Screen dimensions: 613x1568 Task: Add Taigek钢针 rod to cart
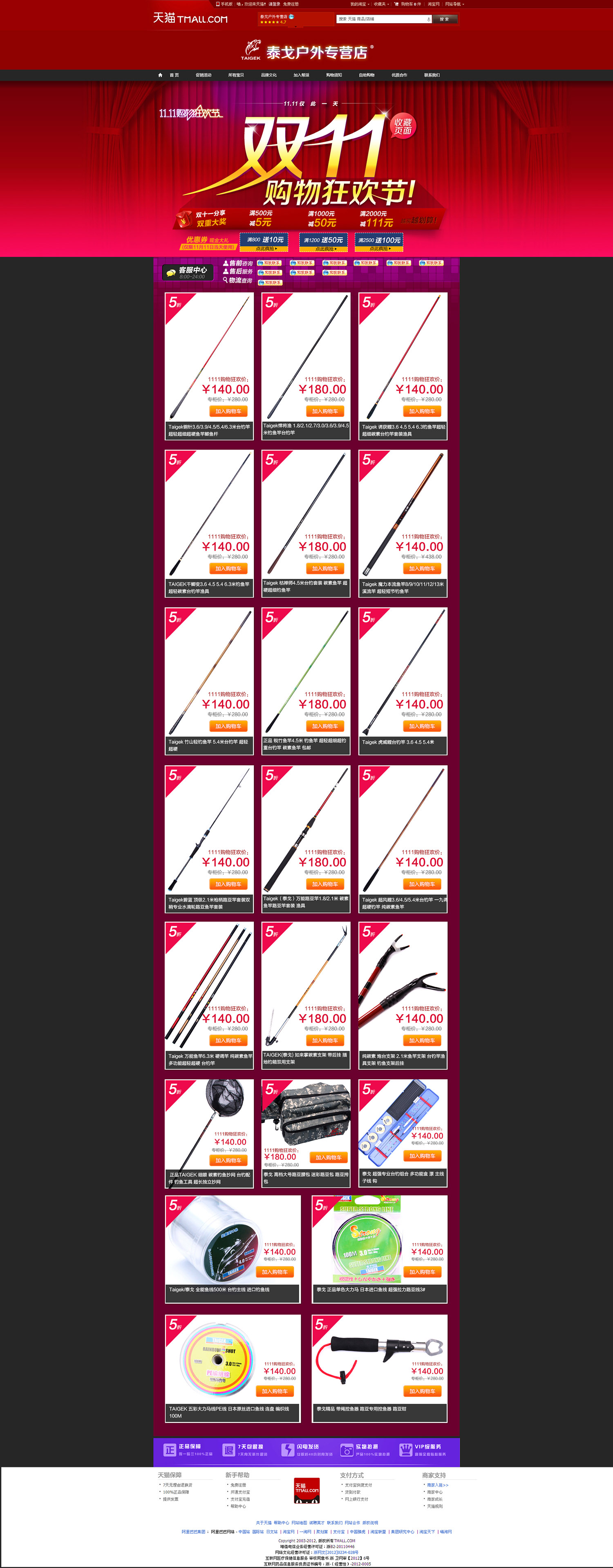[228, 412]
